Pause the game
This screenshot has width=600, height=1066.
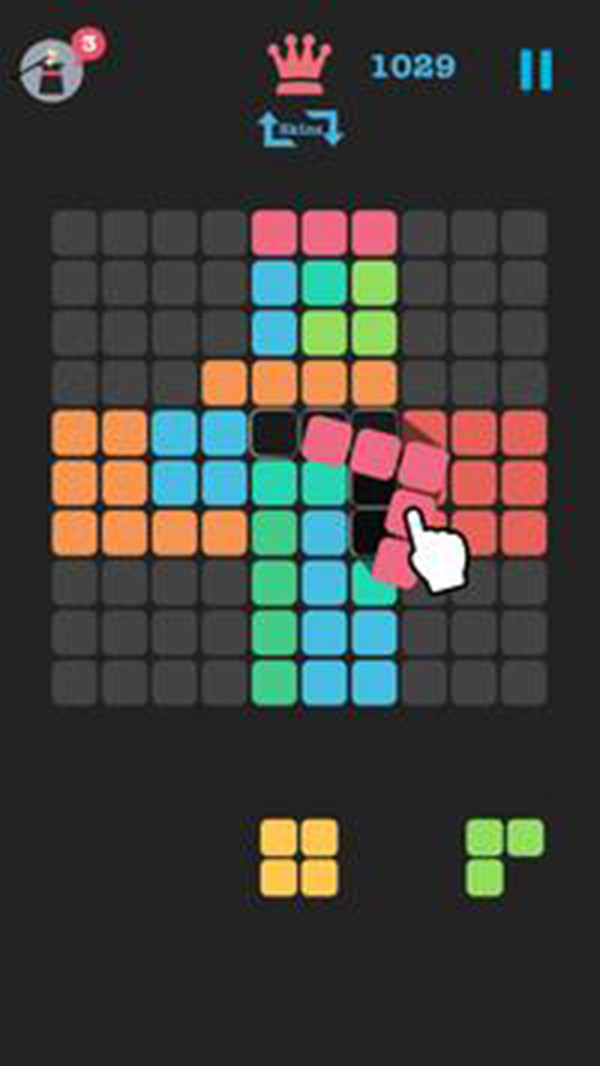[535, 69]
